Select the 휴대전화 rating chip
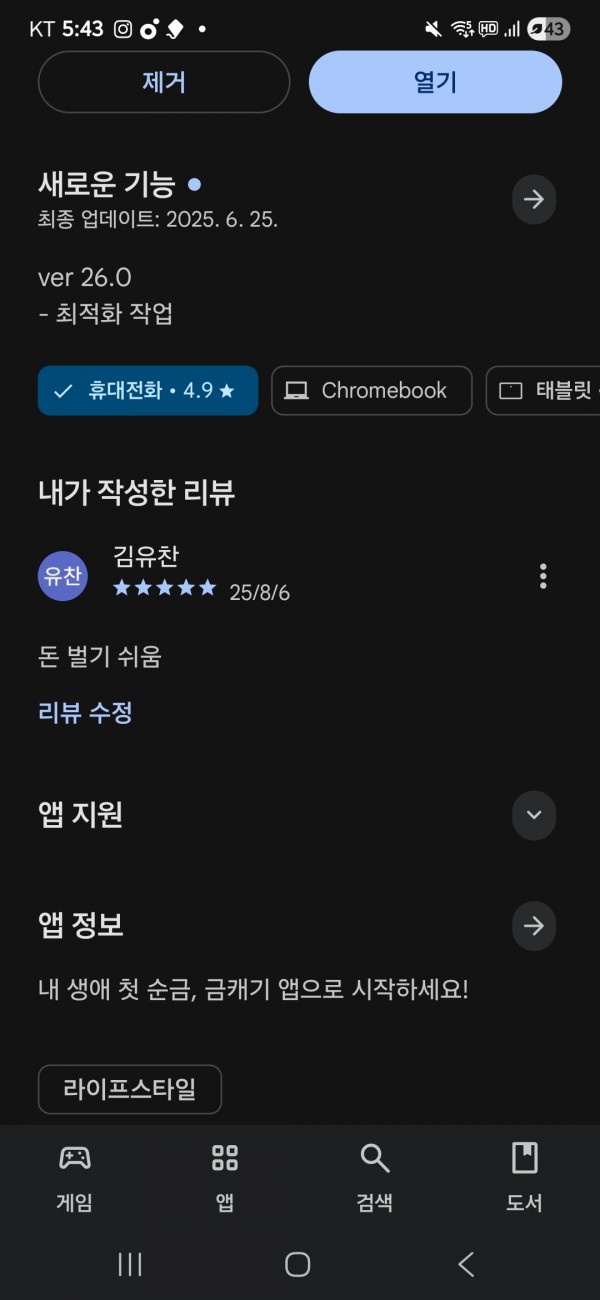Image resolution: width=600 pixels, height=1300 pixels. [x=148, y=390]
